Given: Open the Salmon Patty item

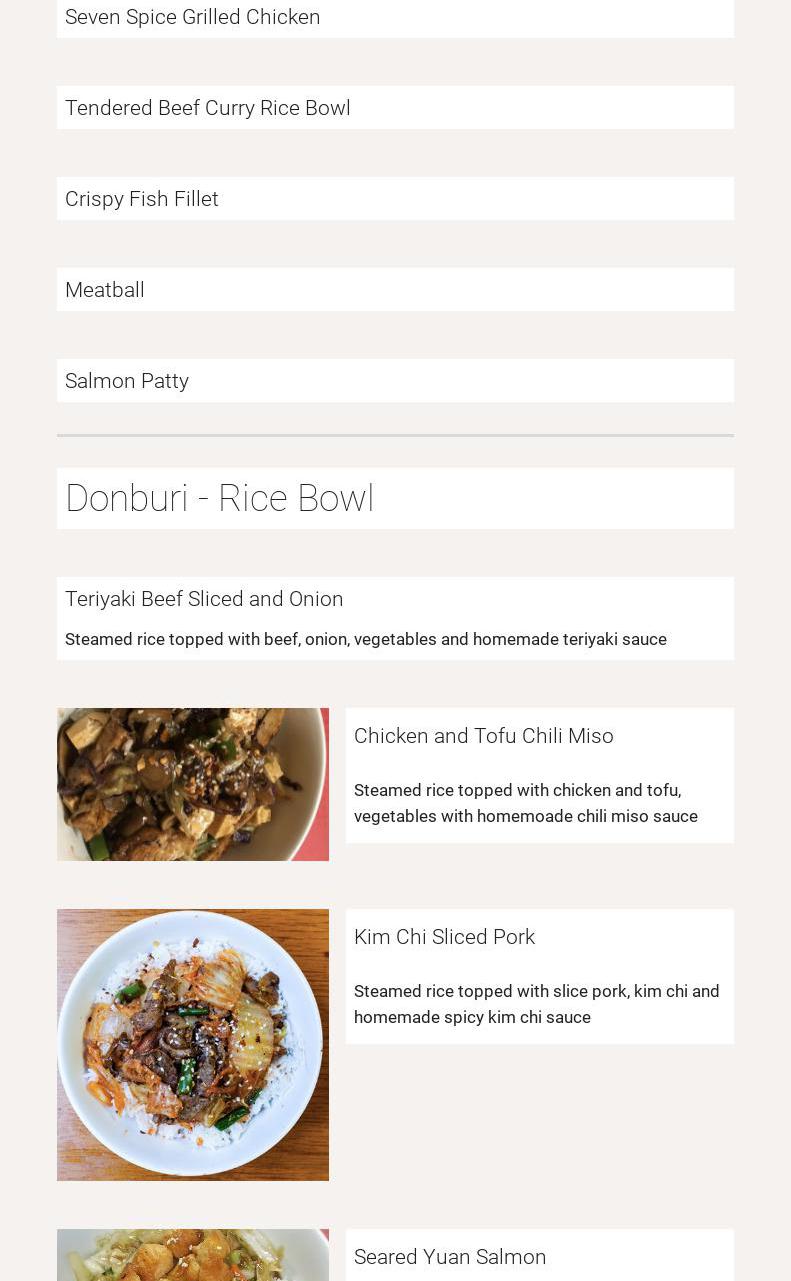Looking at the screenshot, I should pos(127,381).
